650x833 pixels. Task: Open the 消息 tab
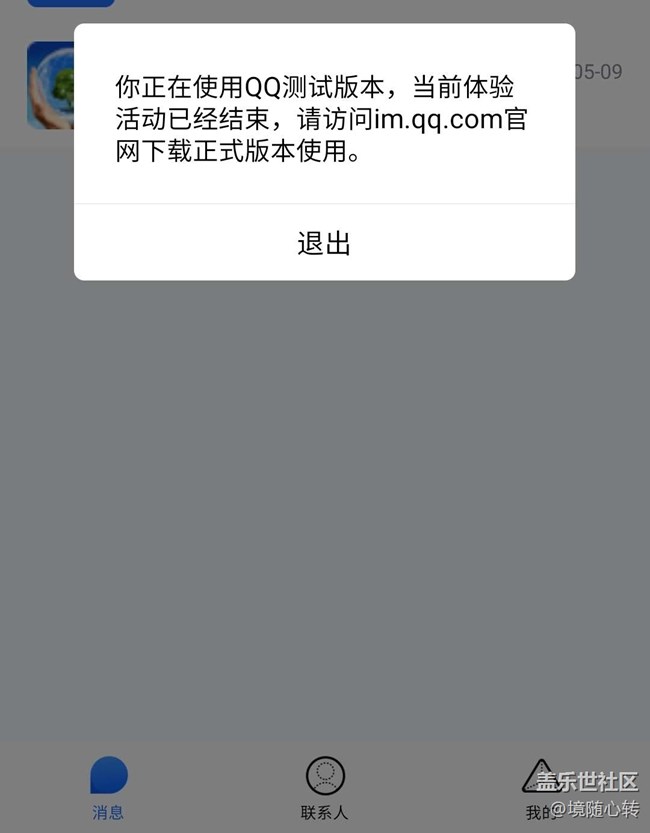[108, 788]
